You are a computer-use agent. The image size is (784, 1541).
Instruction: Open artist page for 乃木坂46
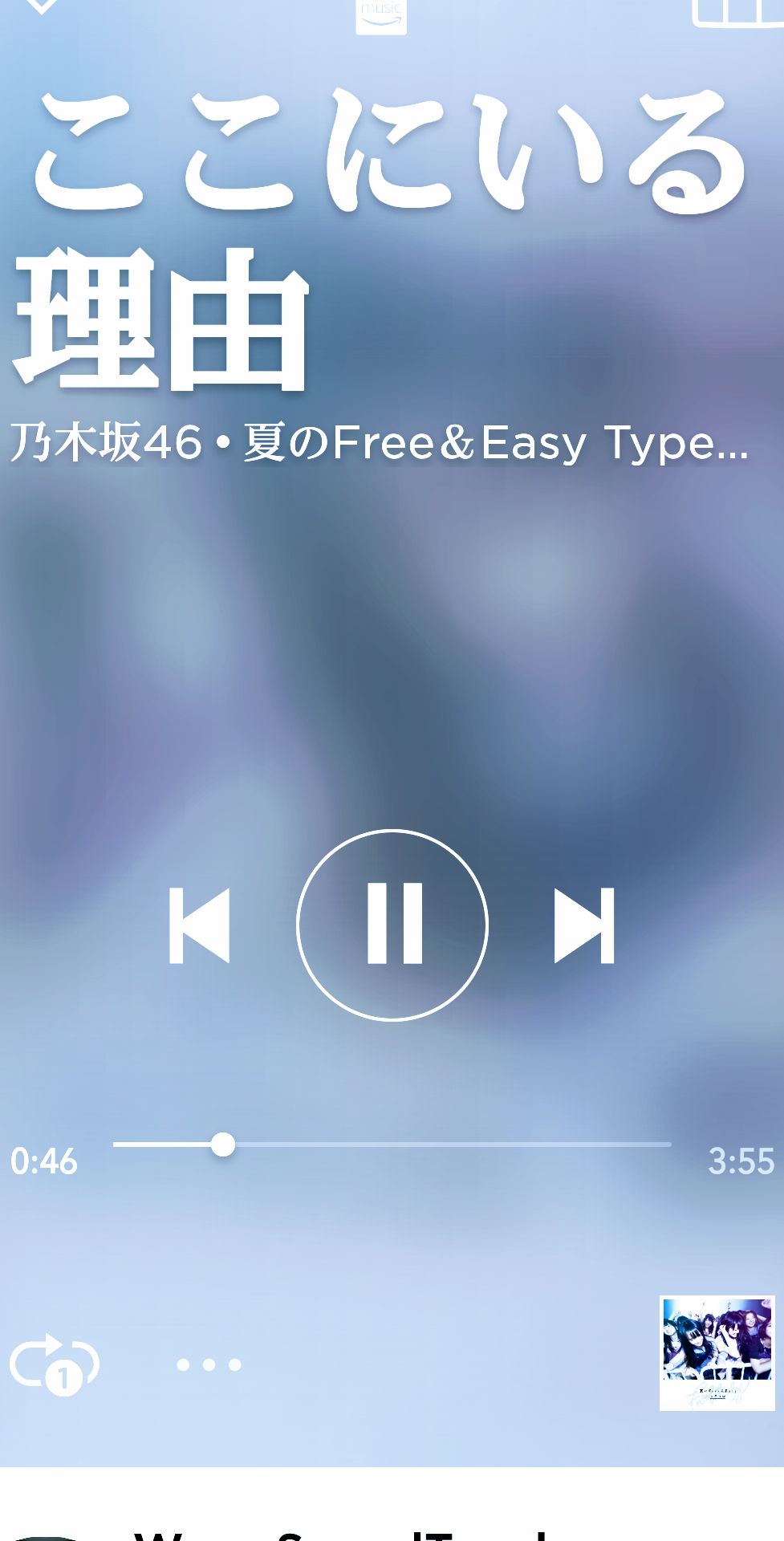104,442
